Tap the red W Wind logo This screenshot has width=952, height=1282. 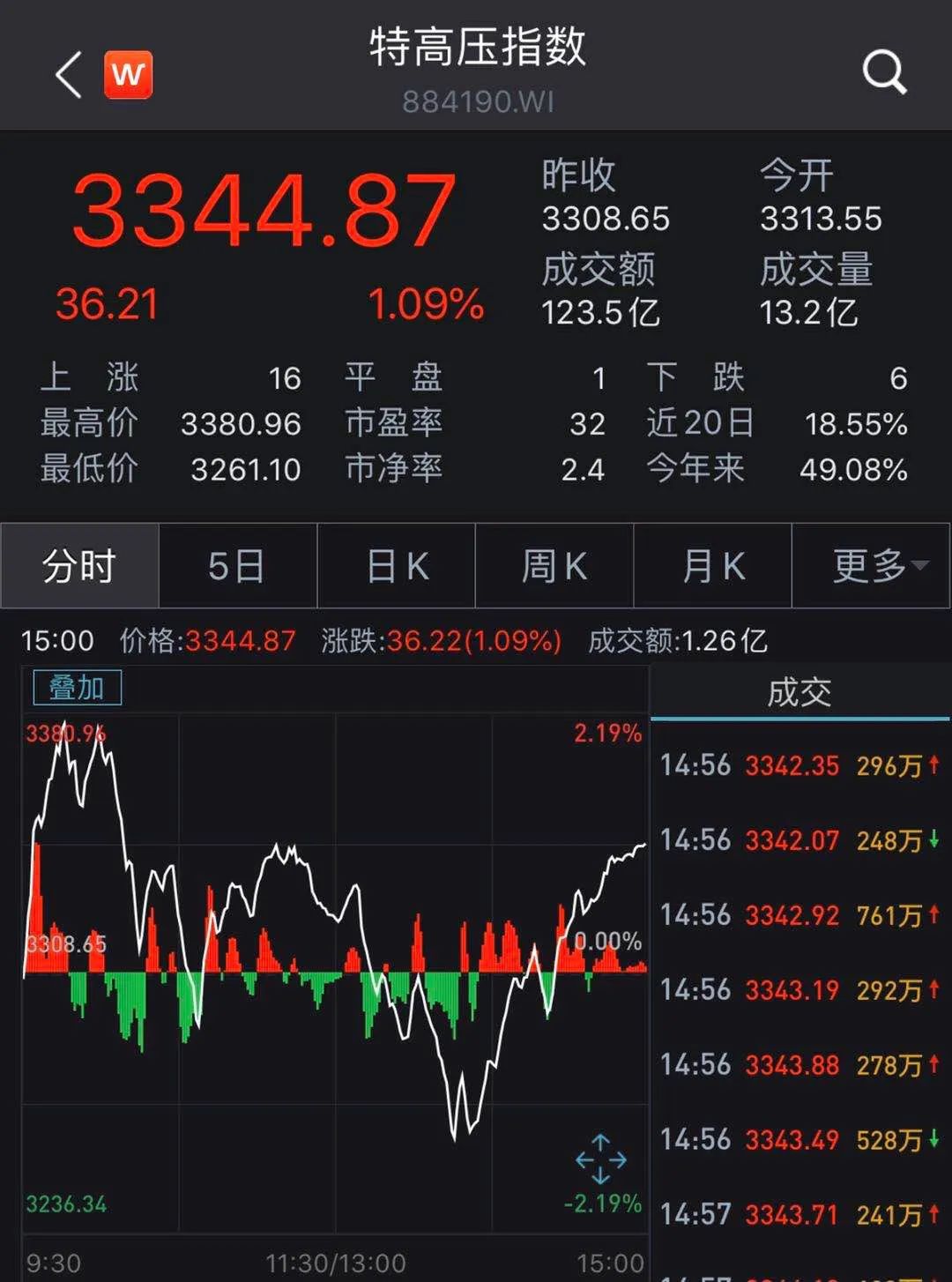129,74
